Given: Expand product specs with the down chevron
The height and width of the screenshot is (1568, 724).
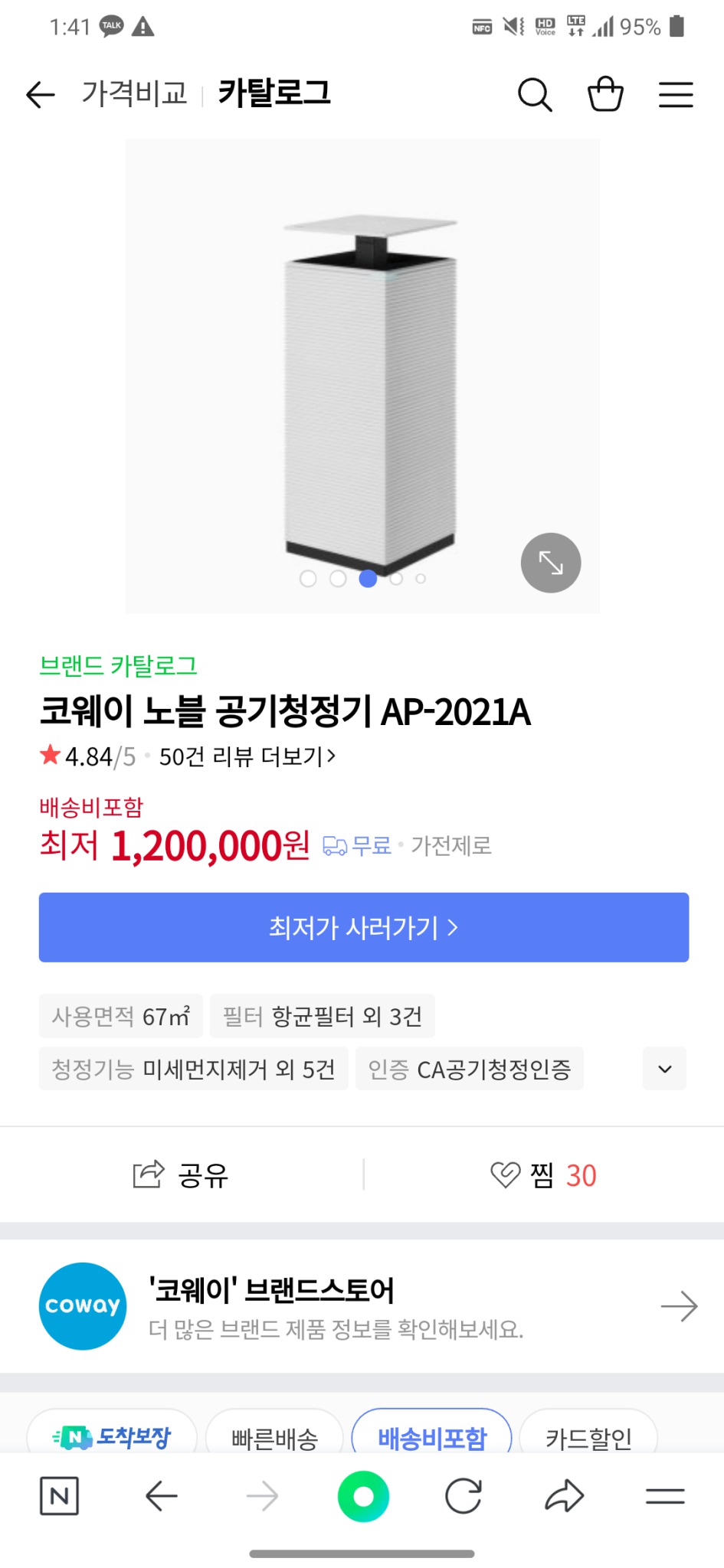Looking at the screenshot, I should pos(663,1069).
